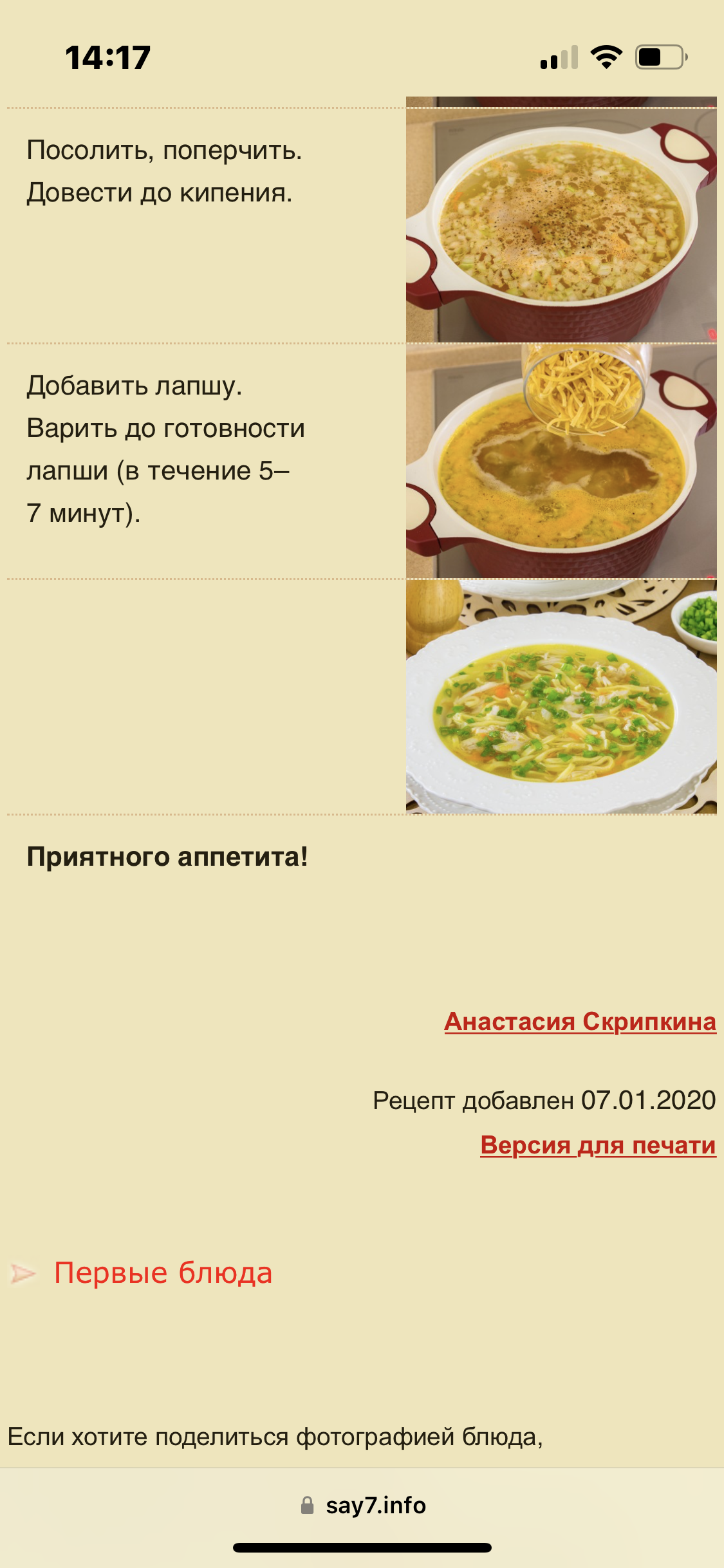View the finished noodle soup photo
This screenshot has height=1568, width=724.
point(561,696)
